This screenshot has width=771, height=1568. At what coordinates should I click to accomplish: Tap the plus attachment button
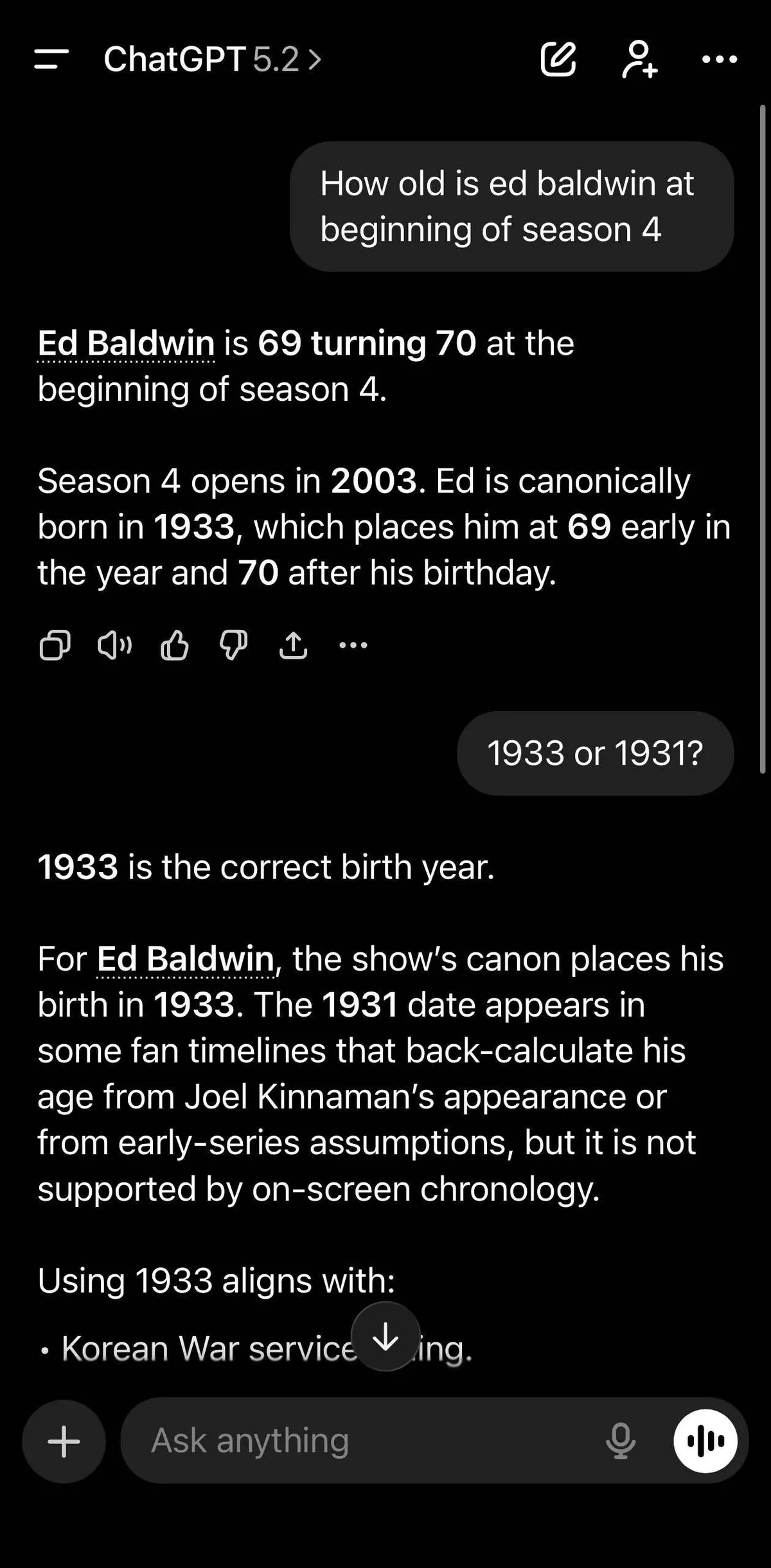(64, 1441)
